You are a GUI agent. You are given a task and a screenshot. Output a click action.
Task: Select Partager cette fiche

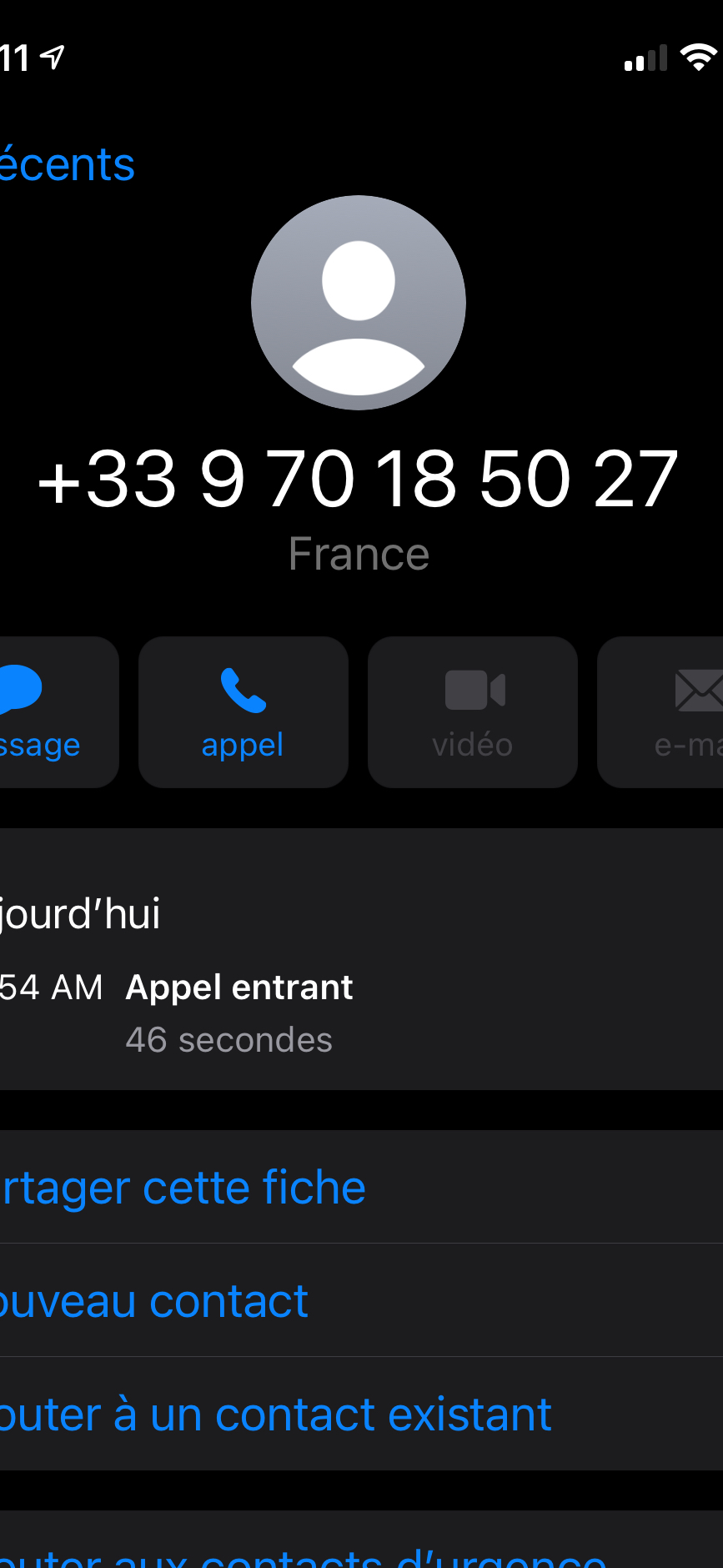(183, 1187)
